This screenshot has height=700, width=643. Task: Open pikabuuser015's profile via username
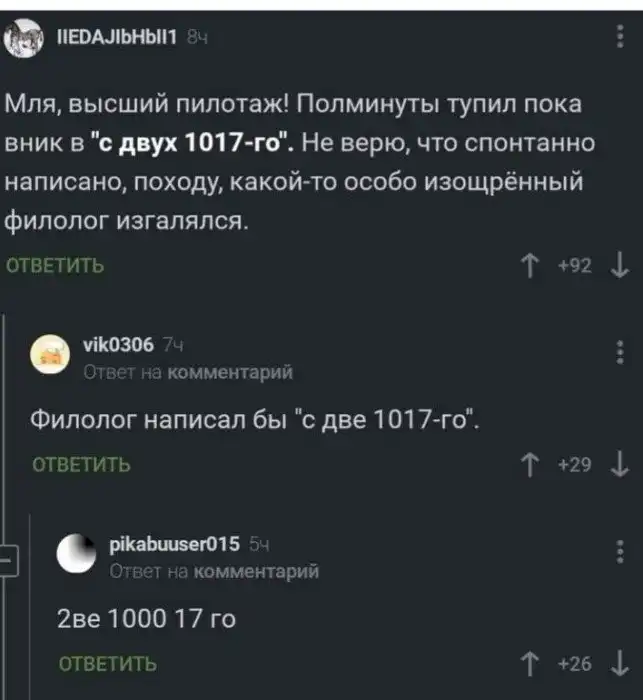click(173, 544)
